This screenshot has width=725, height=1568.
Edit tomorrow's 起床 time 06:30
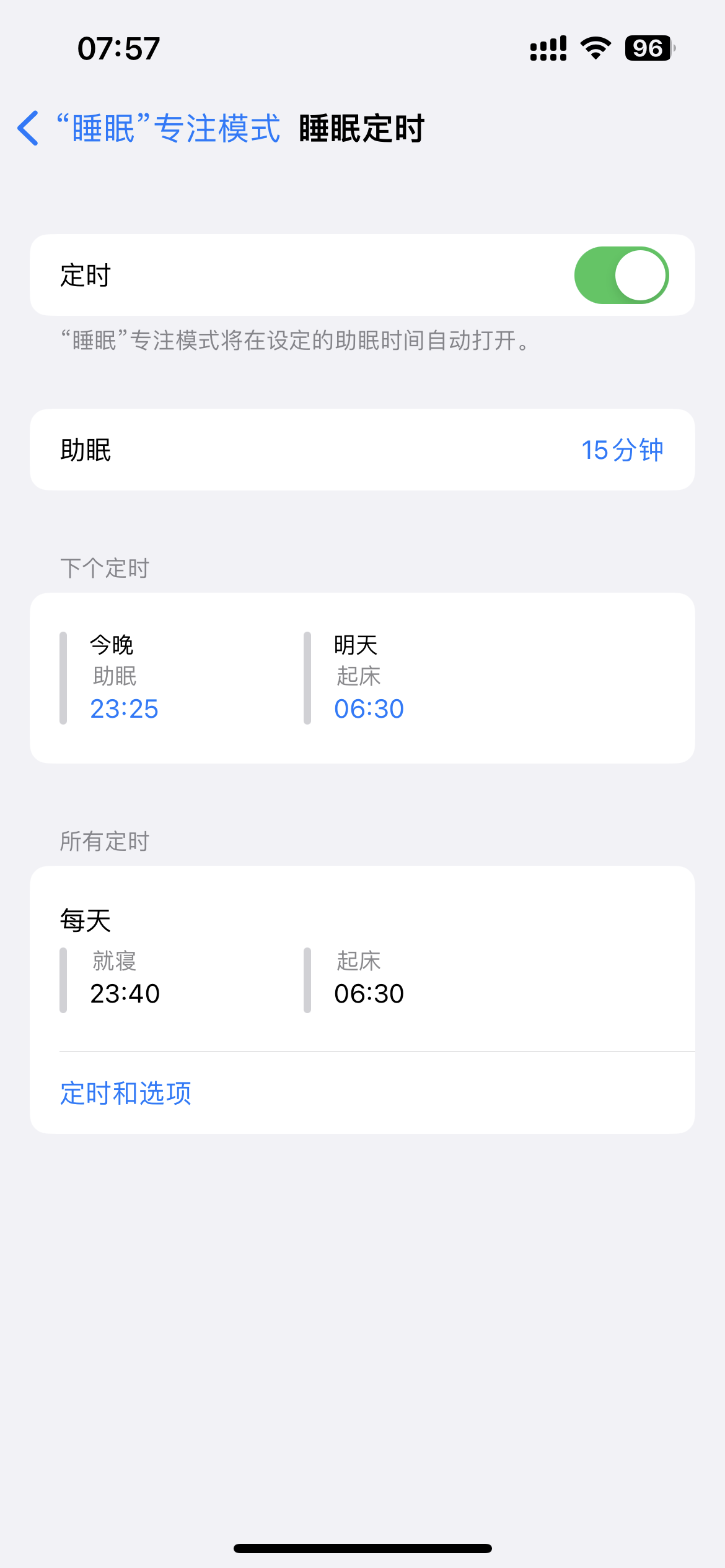[x=369, y=708]
